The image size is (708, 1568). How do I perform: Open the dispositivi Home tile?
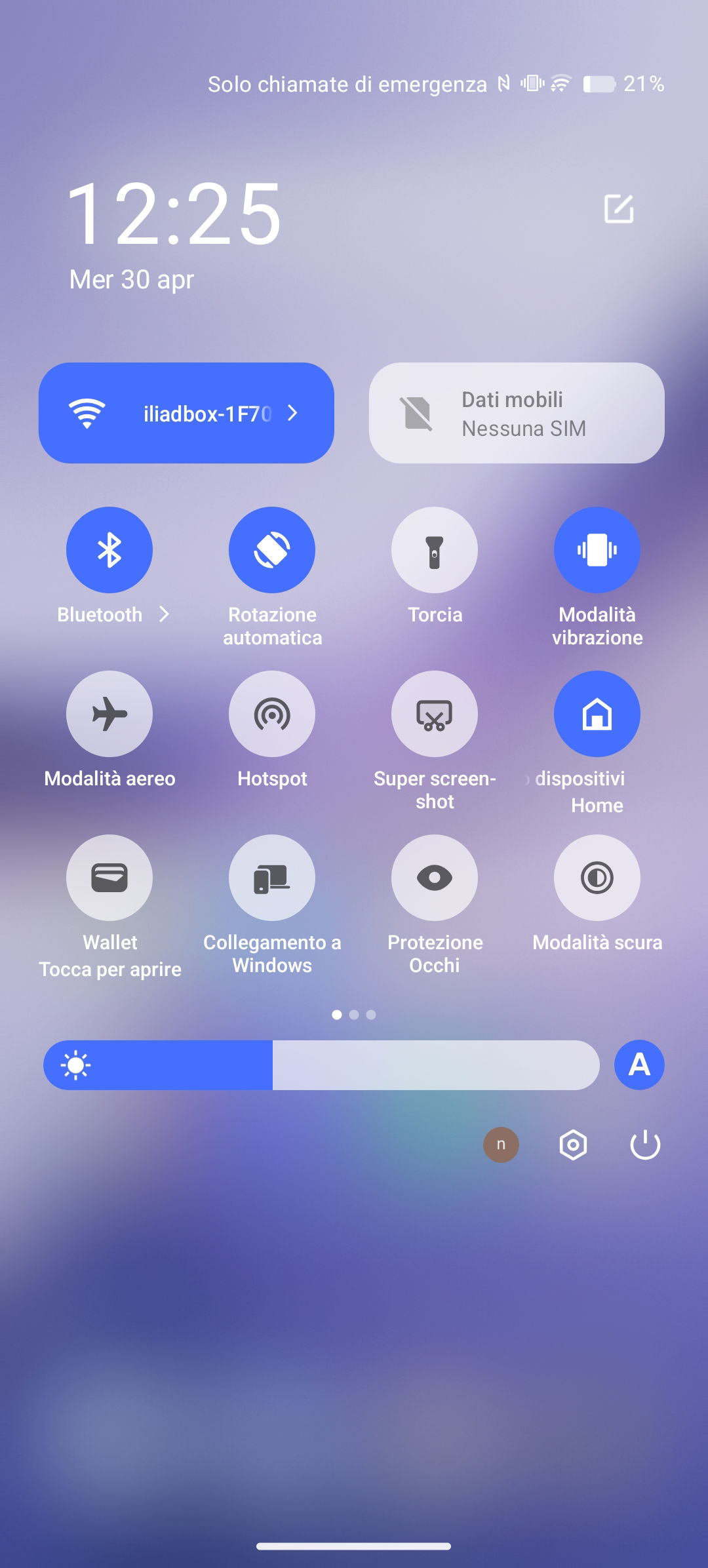[x=597, y=714]
